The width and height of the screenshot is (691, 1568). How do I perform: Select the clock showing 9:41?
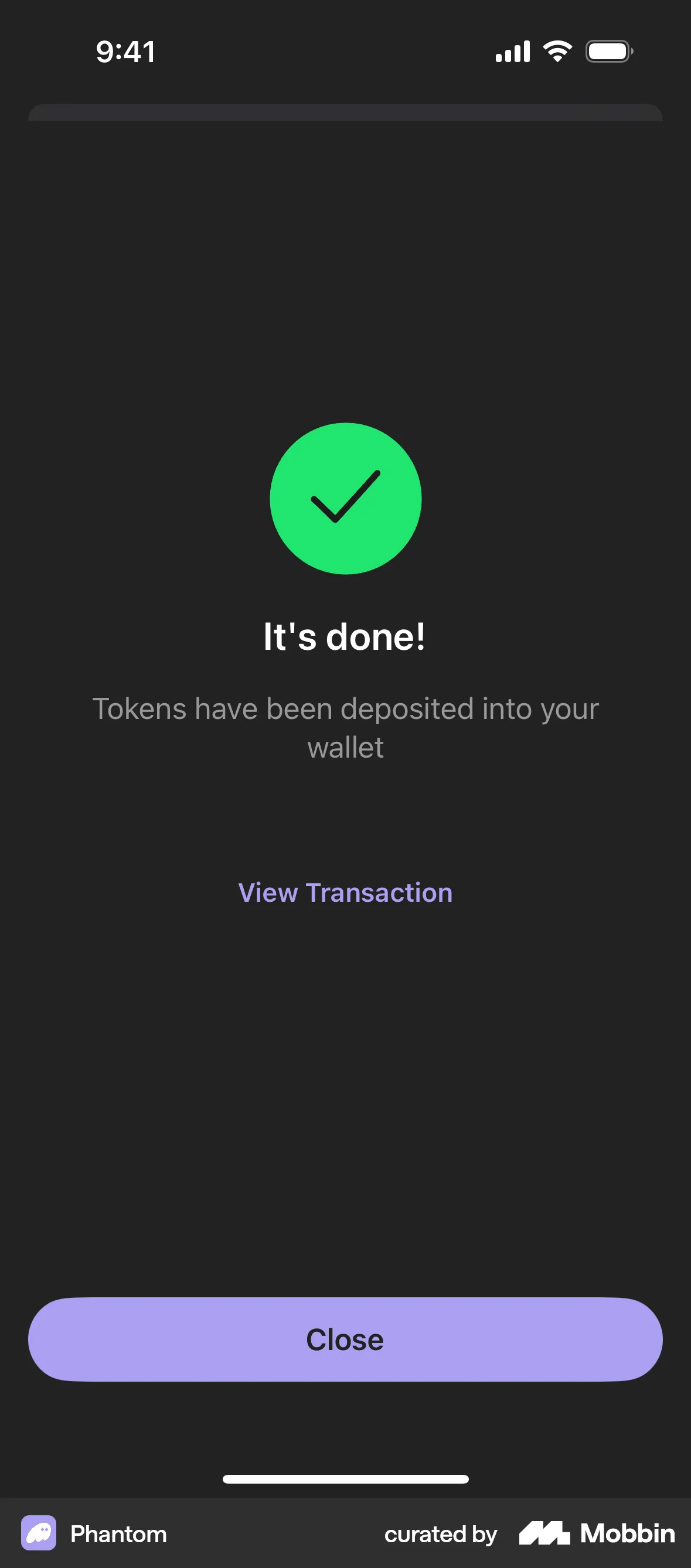[x=125, y=51]
